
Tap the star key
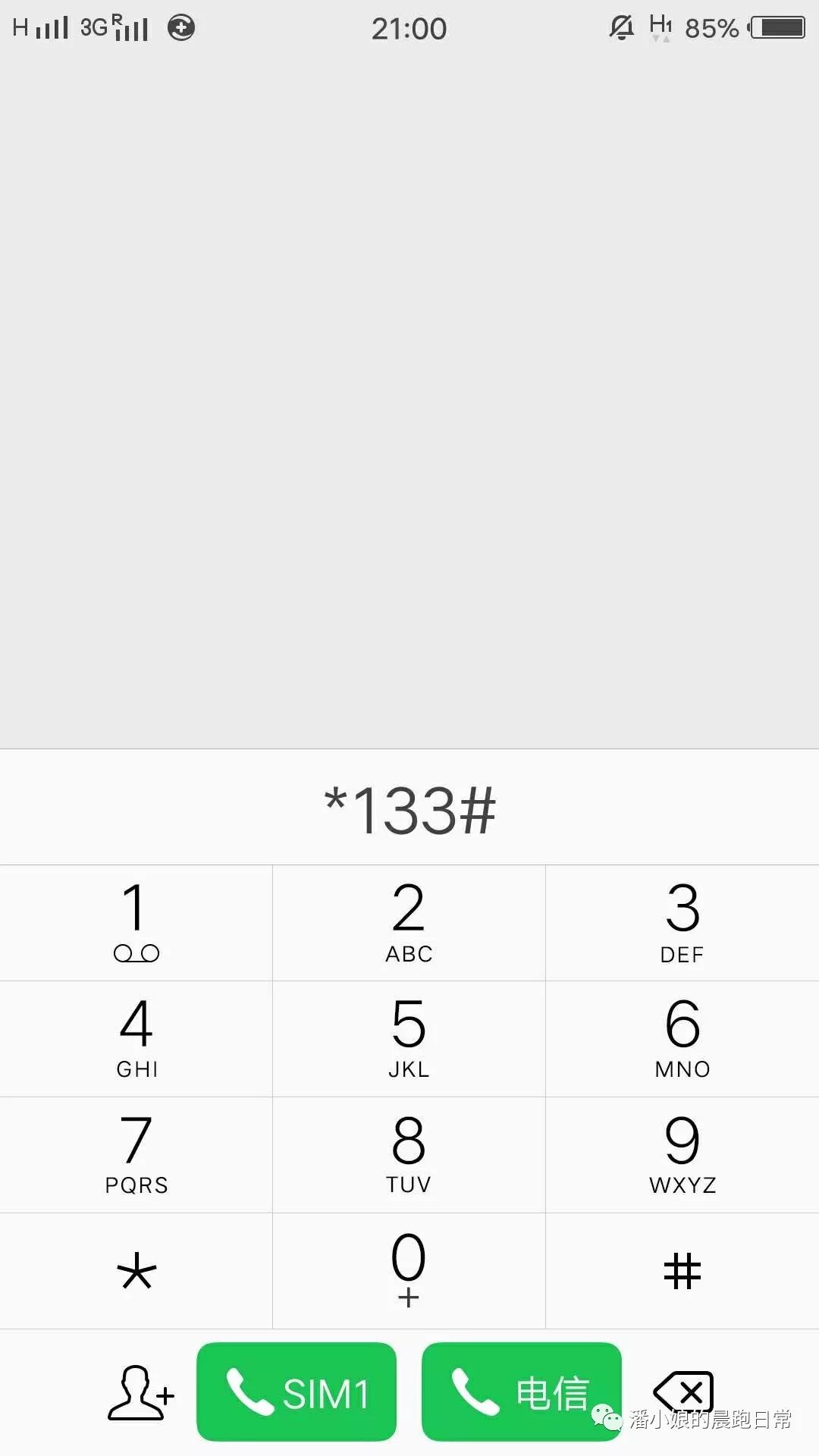point(136,1270)
